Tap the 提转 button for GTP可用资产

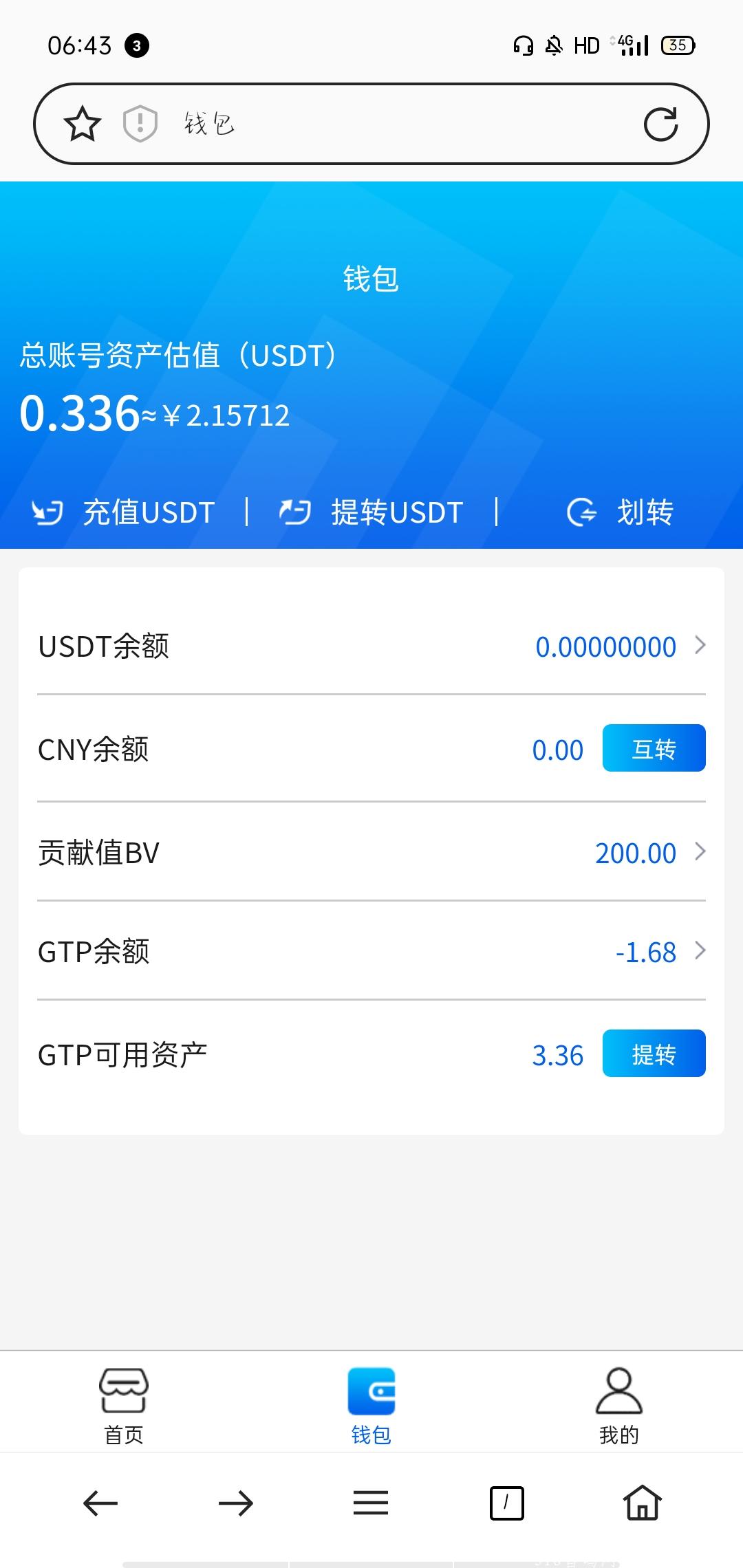pos(654,1053)
